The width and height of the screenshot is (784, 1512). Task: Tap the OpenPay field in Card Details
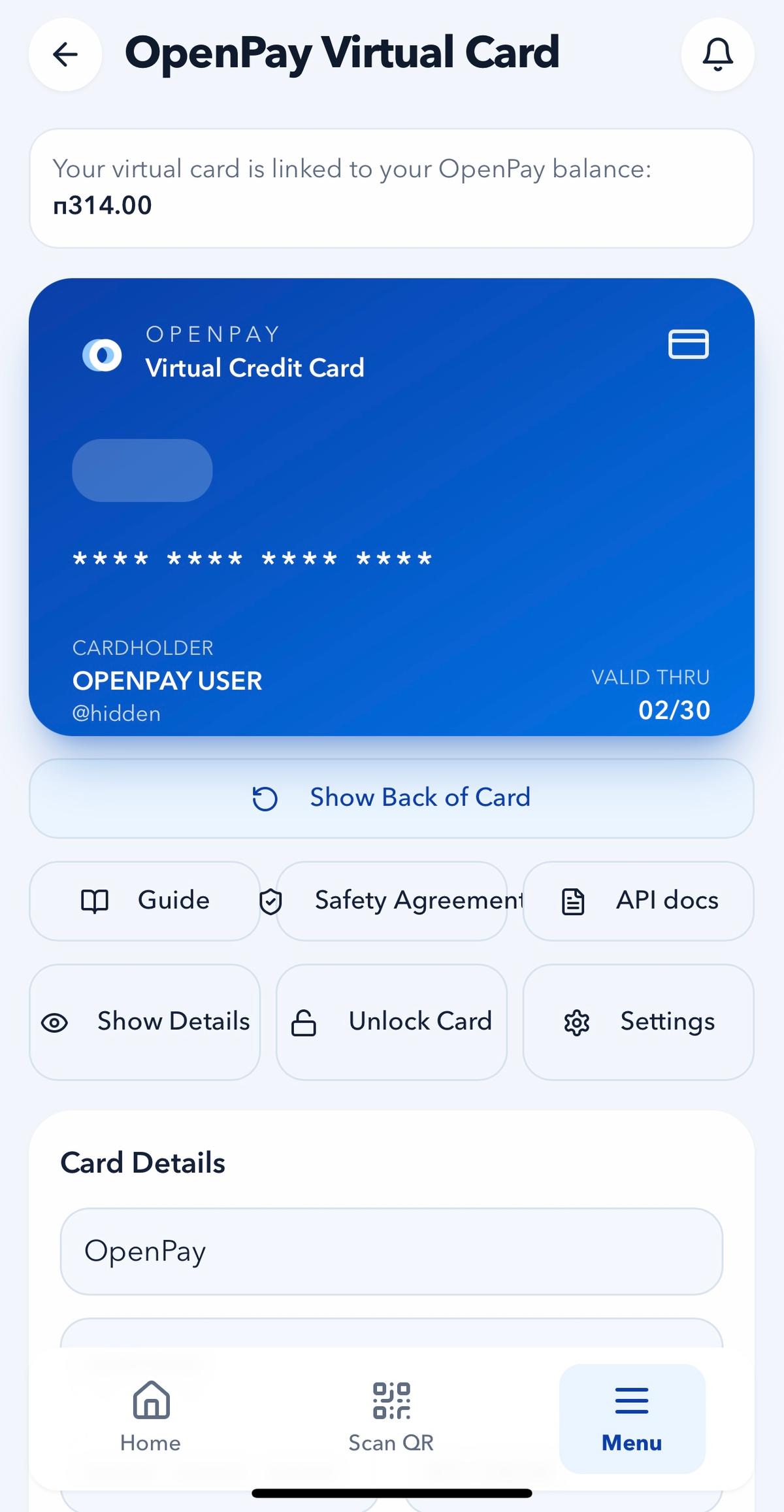[391, 1251]
